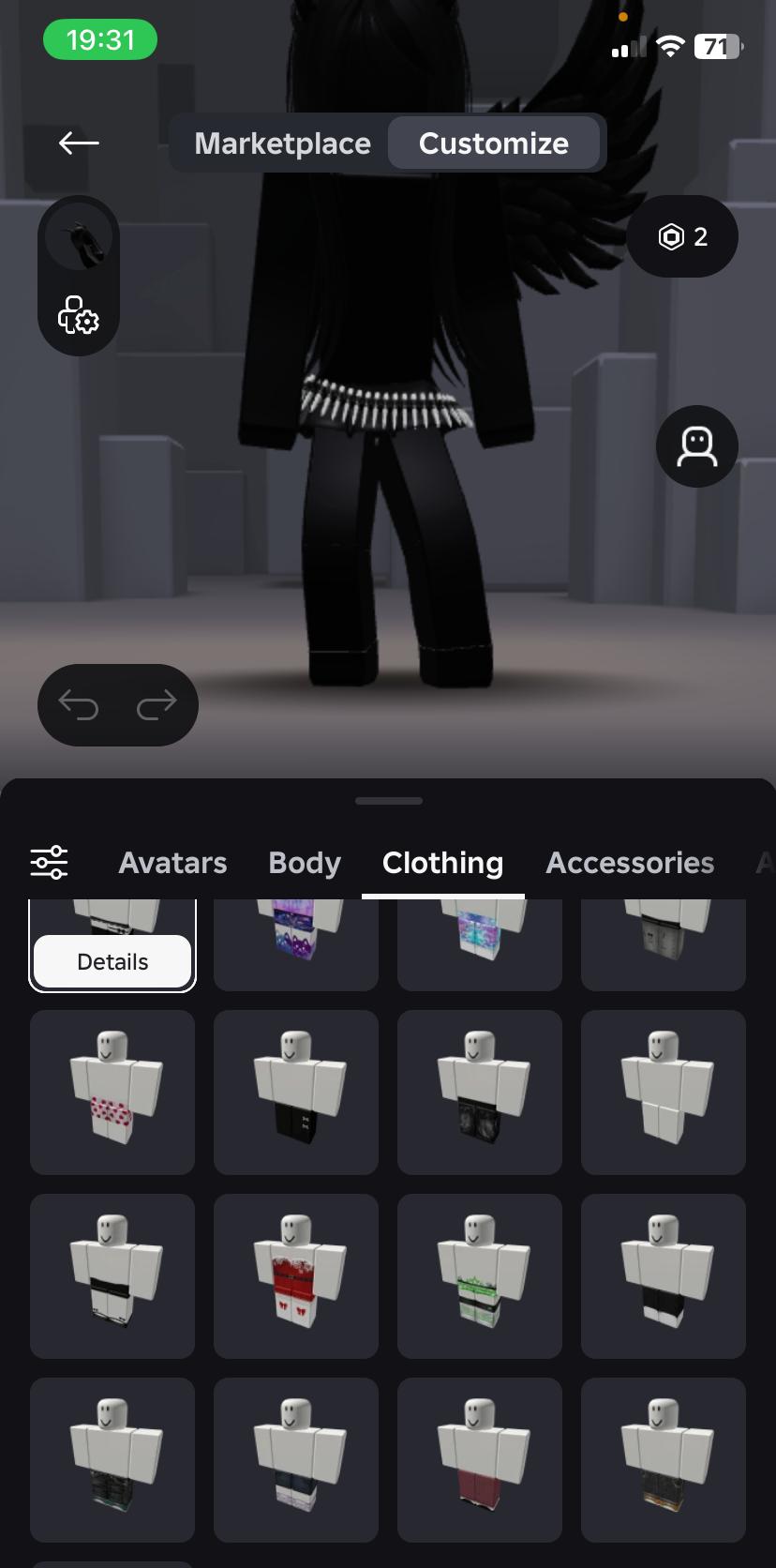This screenshot has height=1568, width=776.
Task: Select the Customize tab
Action: tap(493, 143)
